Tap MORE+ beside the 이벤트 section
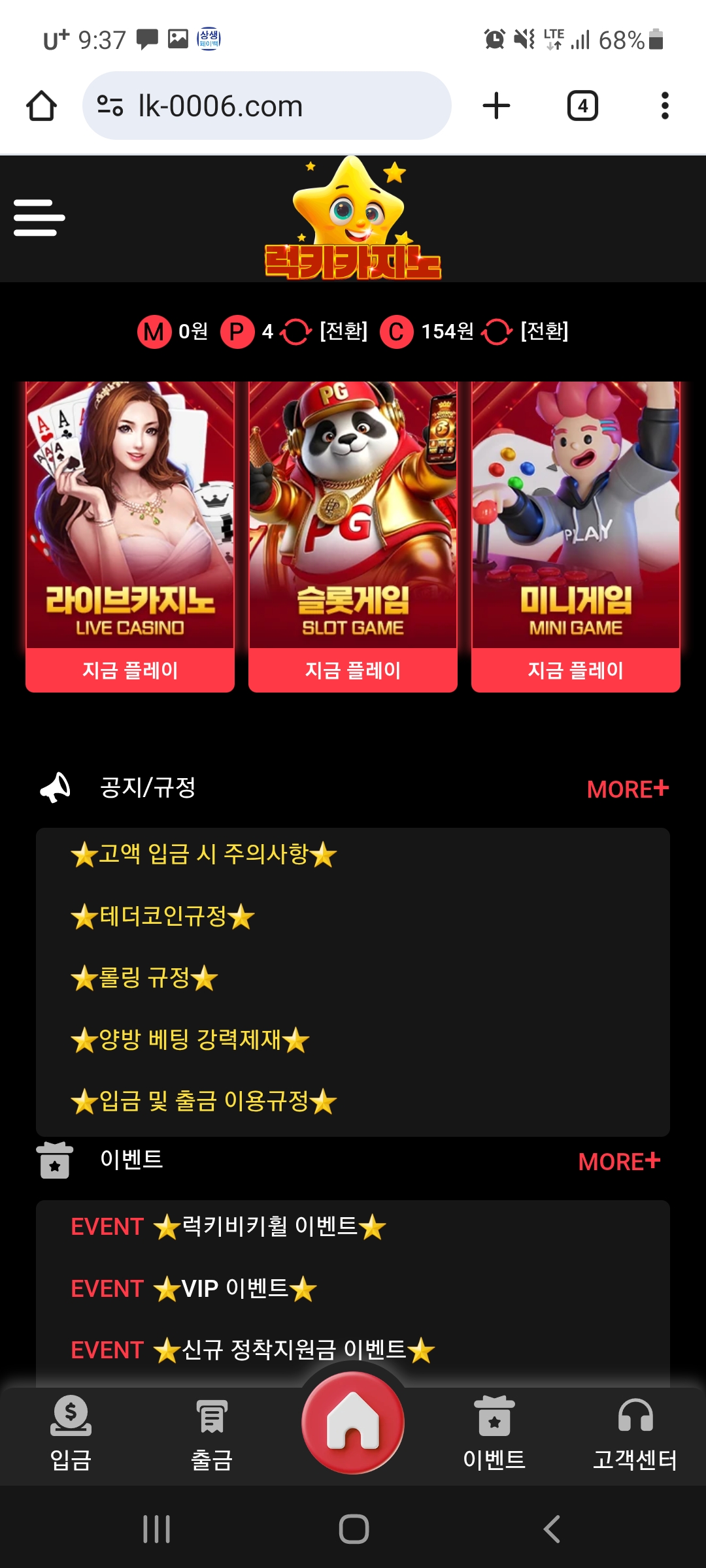Image resolution: width=706 pixels, height=1568 pixels. pyautogui.click(x=618, y=1162)
